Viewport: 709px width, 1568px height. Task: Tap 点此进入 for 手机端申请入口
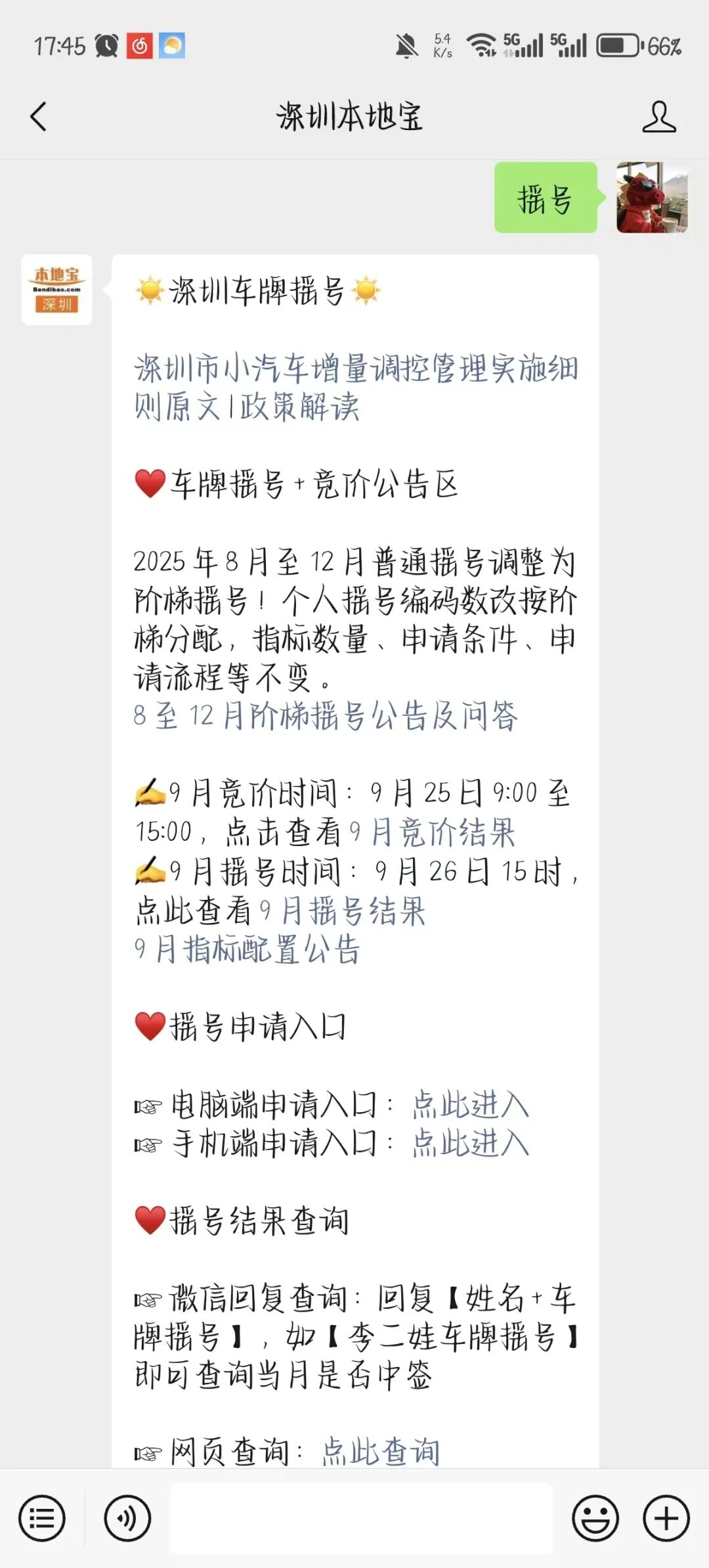[x=470, y=1144]
